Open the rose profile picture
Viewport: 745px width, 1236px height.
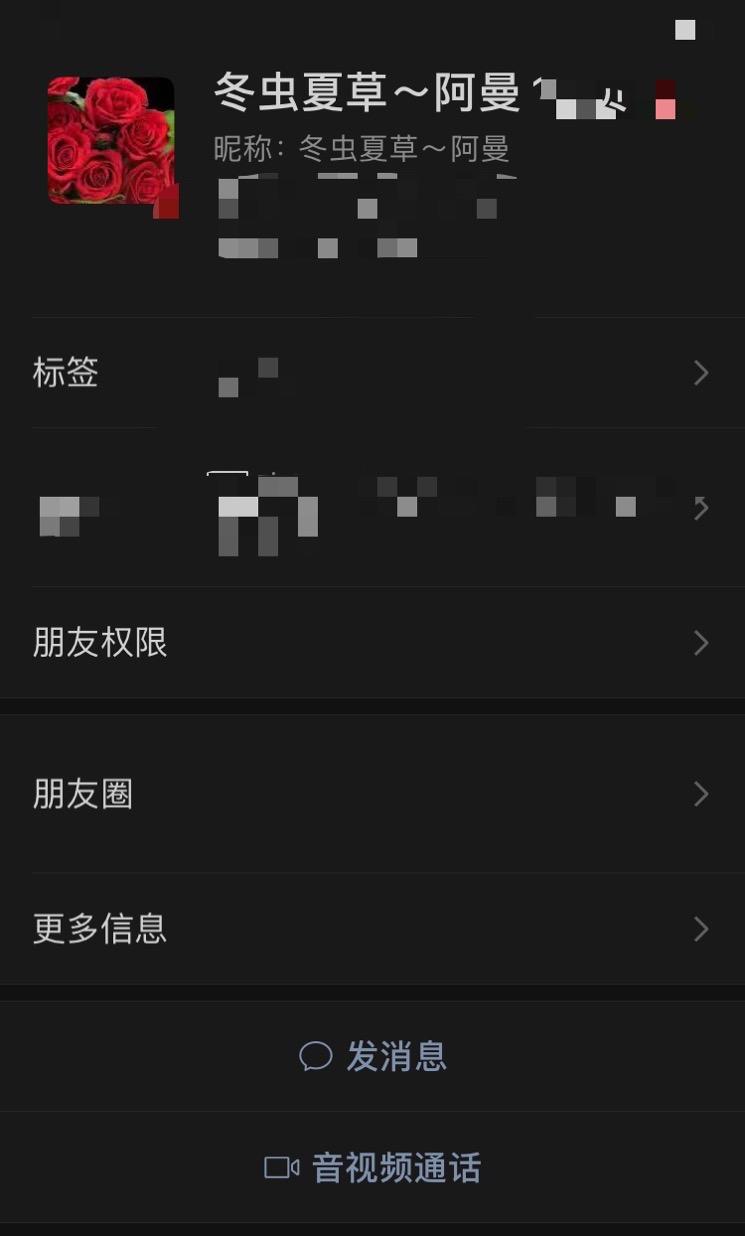coord(111,141)
